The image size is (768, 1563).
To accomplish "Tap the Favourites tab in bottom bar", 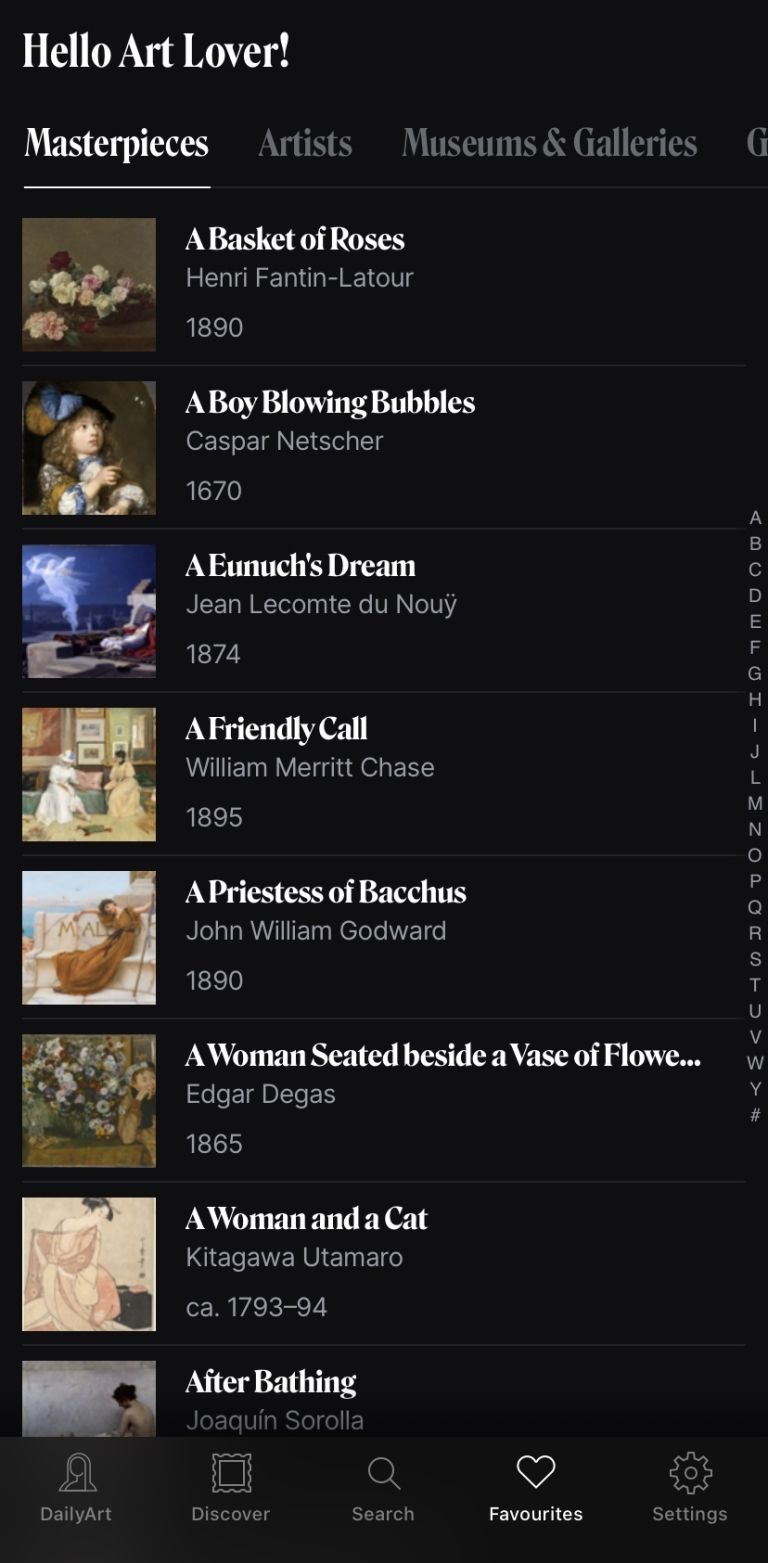I will point(536,1488).
